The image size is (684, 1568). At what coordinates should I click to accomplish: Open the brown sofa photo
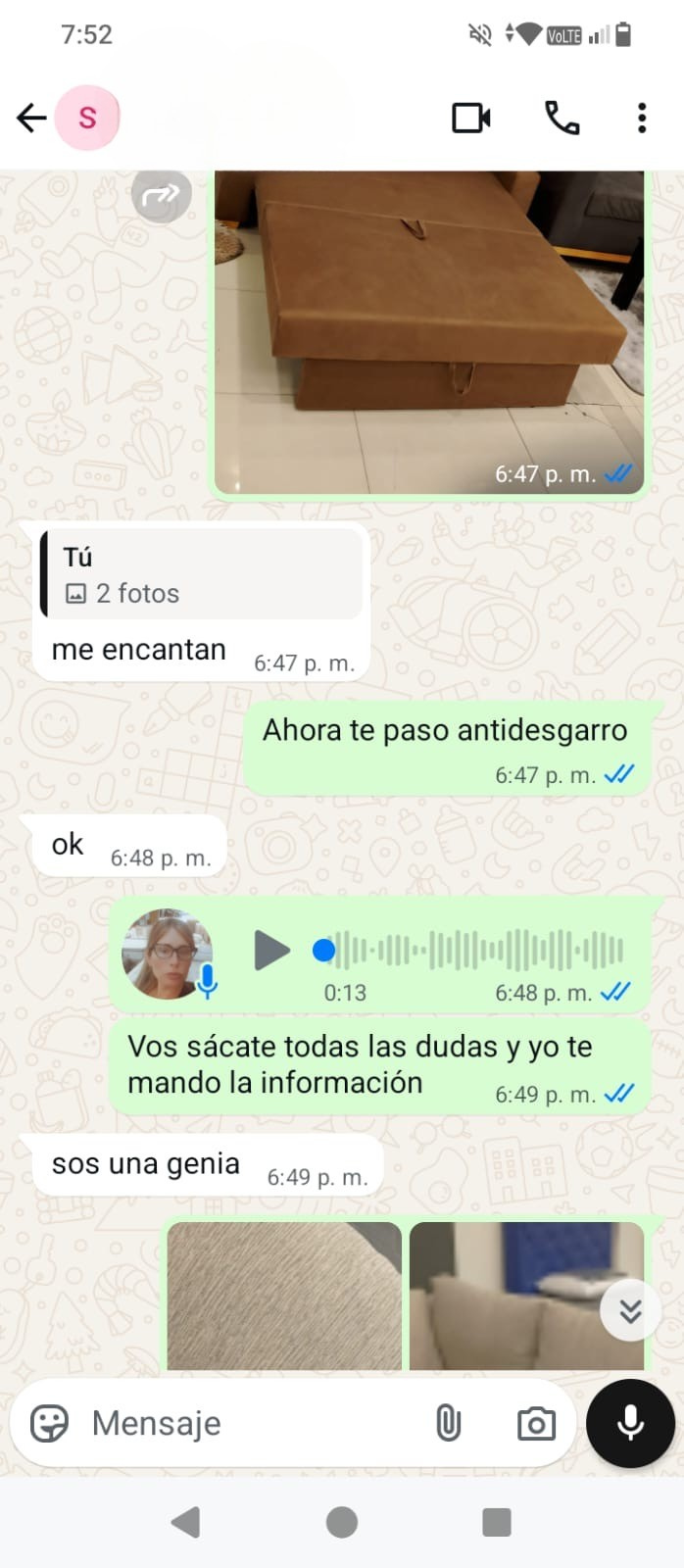(x=429, y=323)
